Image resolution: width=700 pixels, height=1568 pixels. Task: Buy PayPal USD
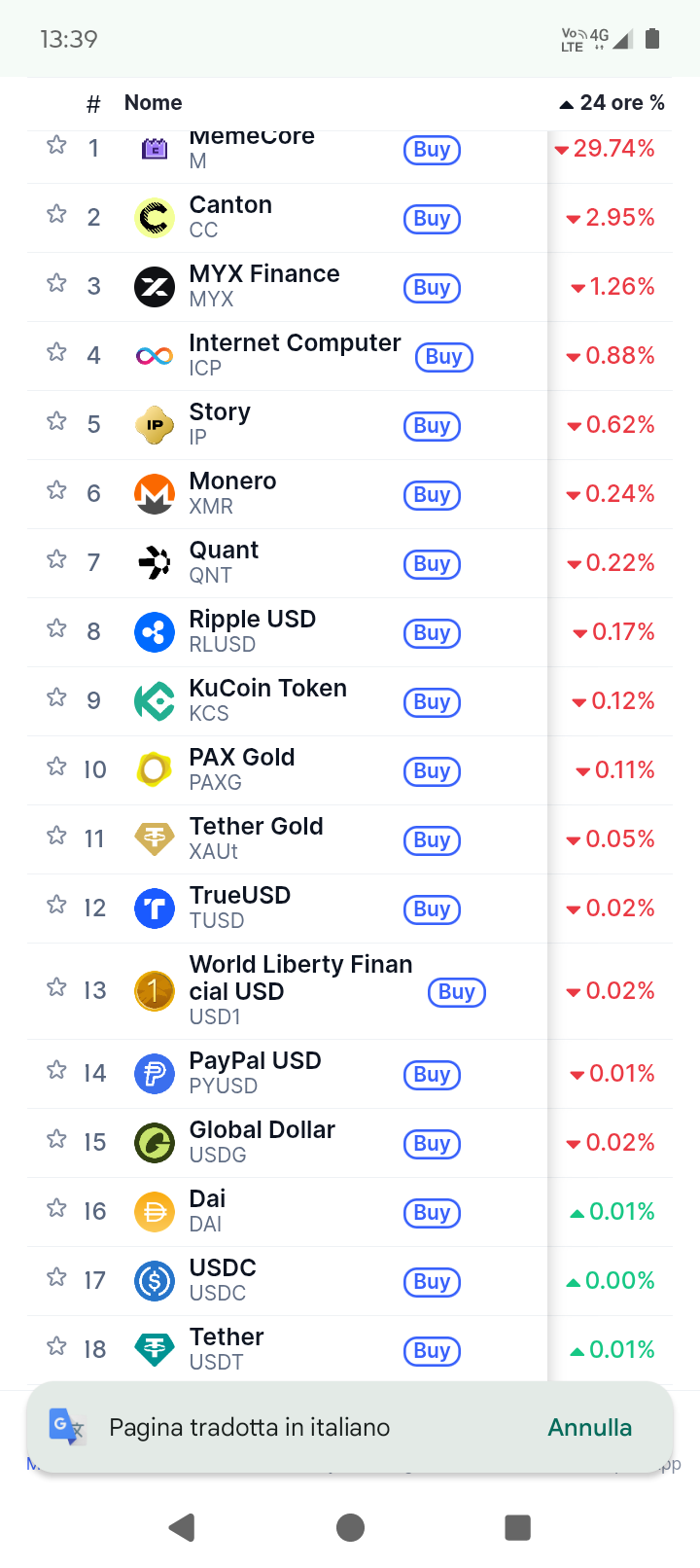click(x=432, y=1075)
